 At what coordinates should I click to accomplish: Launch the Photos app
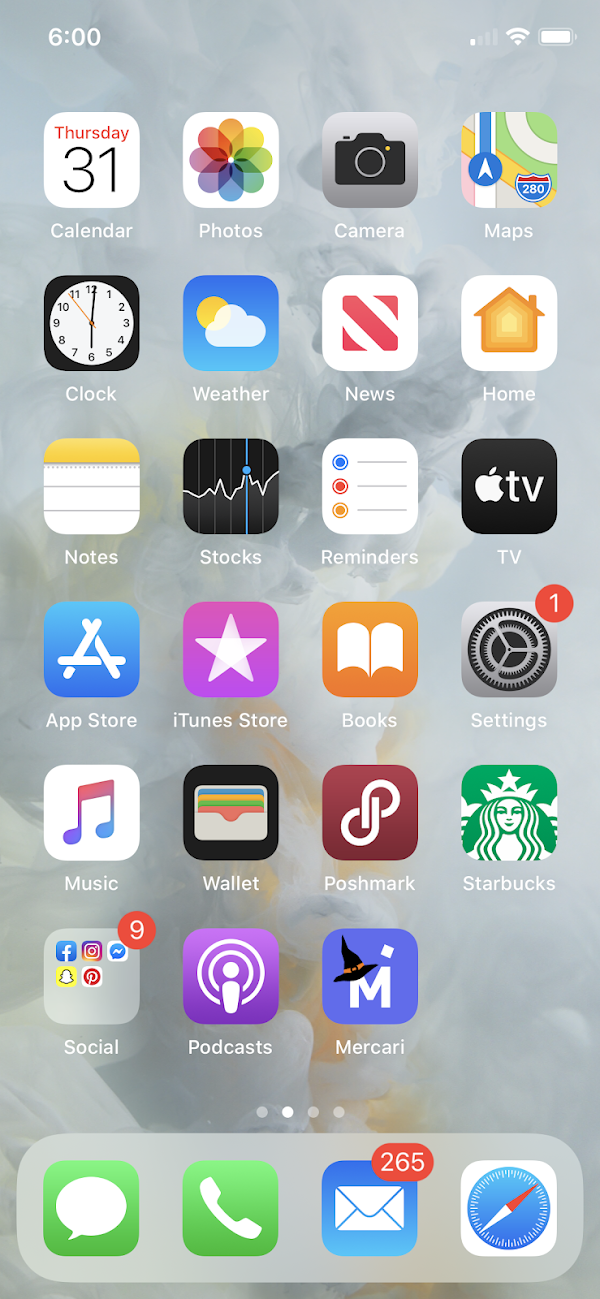point(230,160)
